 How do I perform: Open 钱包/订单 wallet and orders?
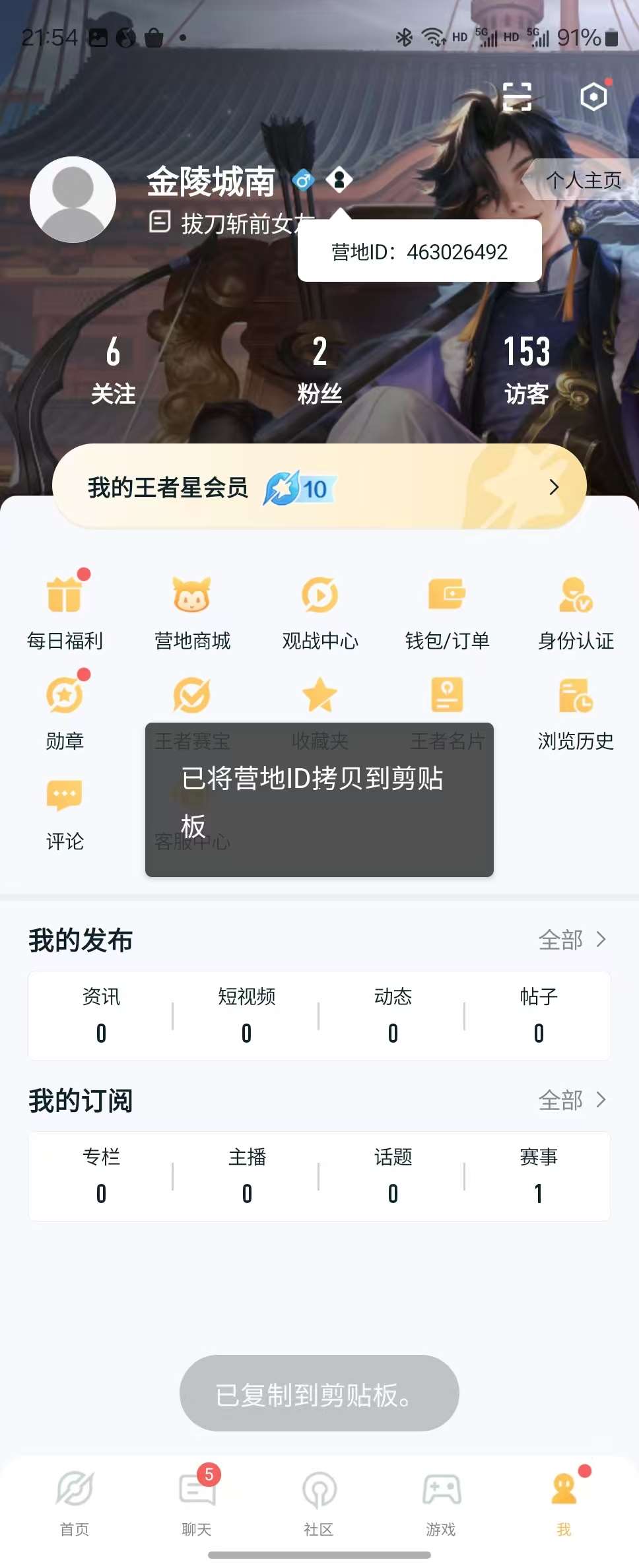[447, 610]
